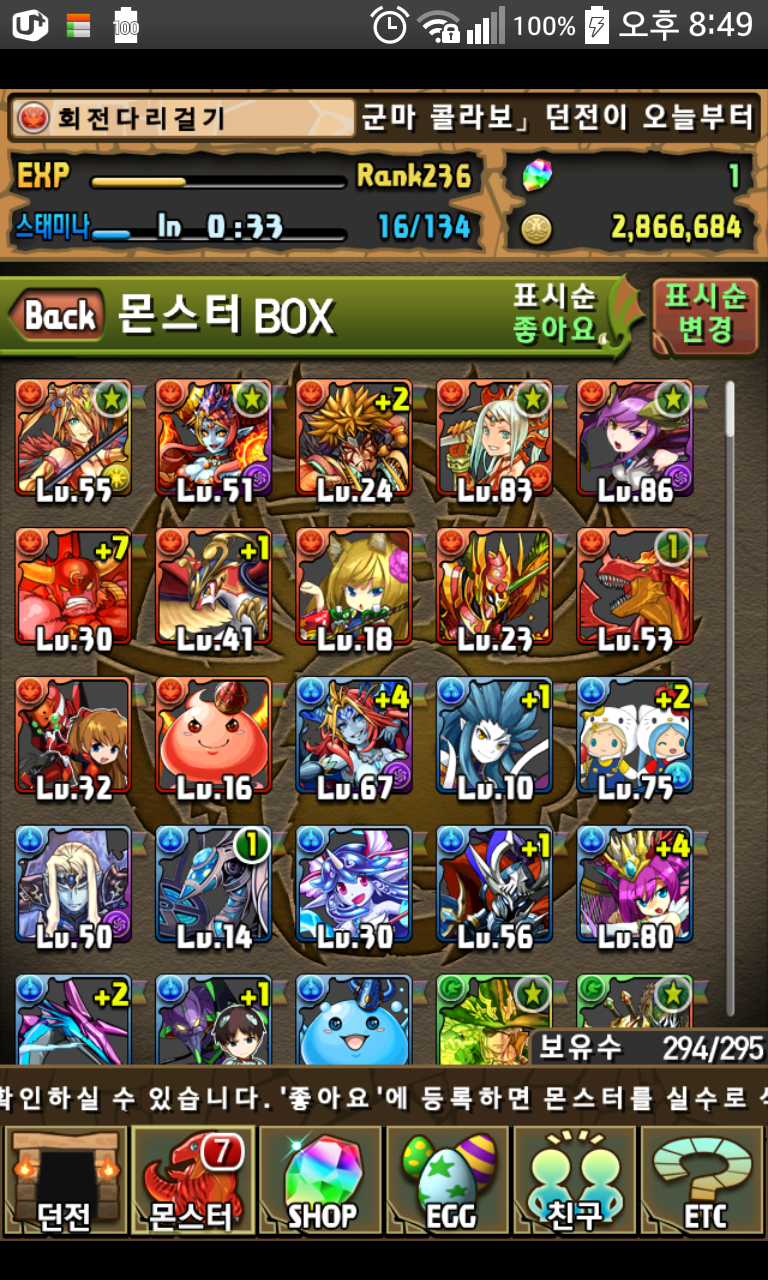Viewport: 768px width, 1280px height.
Task: Open the Lv.83 fire monster card
Action: point(494,439)
